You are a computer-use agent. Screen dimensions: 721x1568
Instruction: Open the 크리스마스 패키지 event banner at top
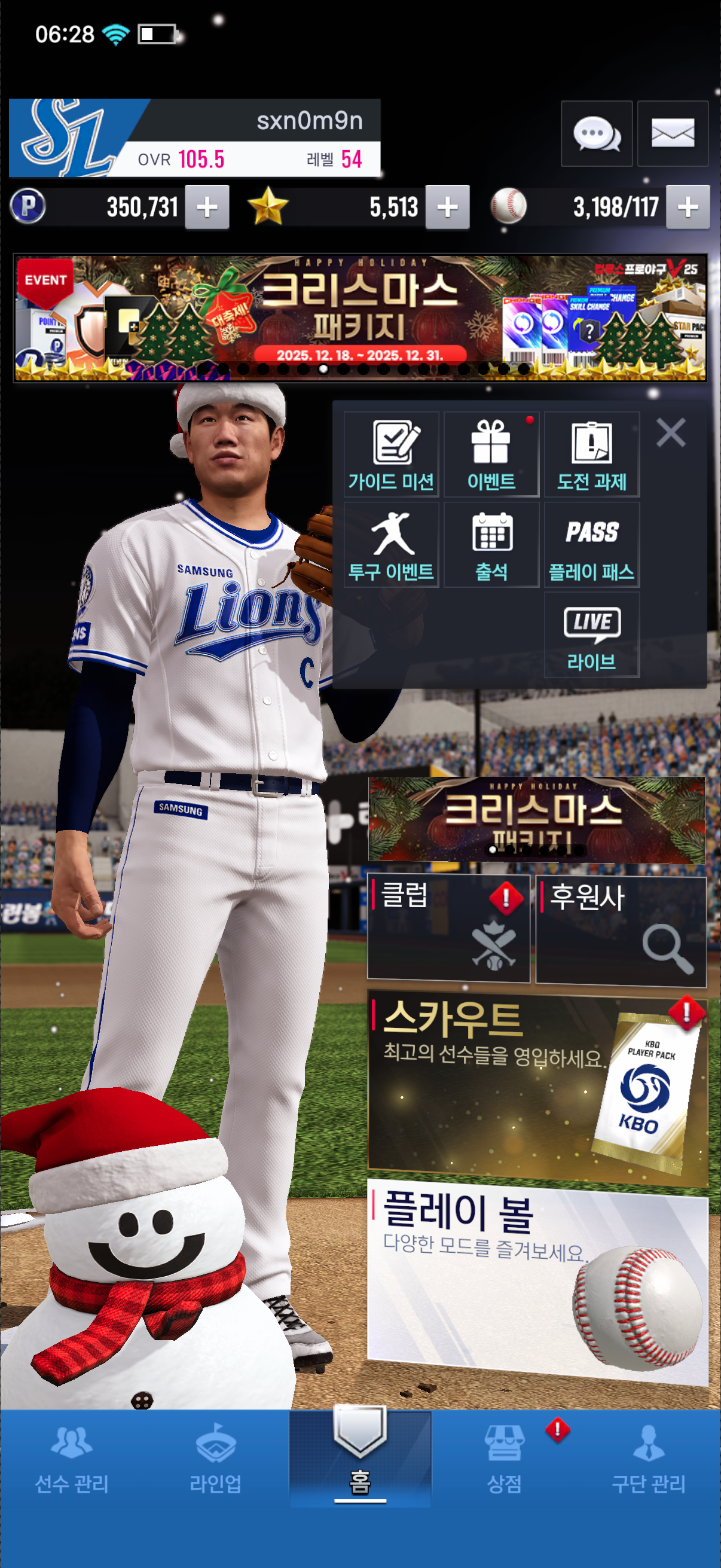pyautogui.click(x=359, y=318)
